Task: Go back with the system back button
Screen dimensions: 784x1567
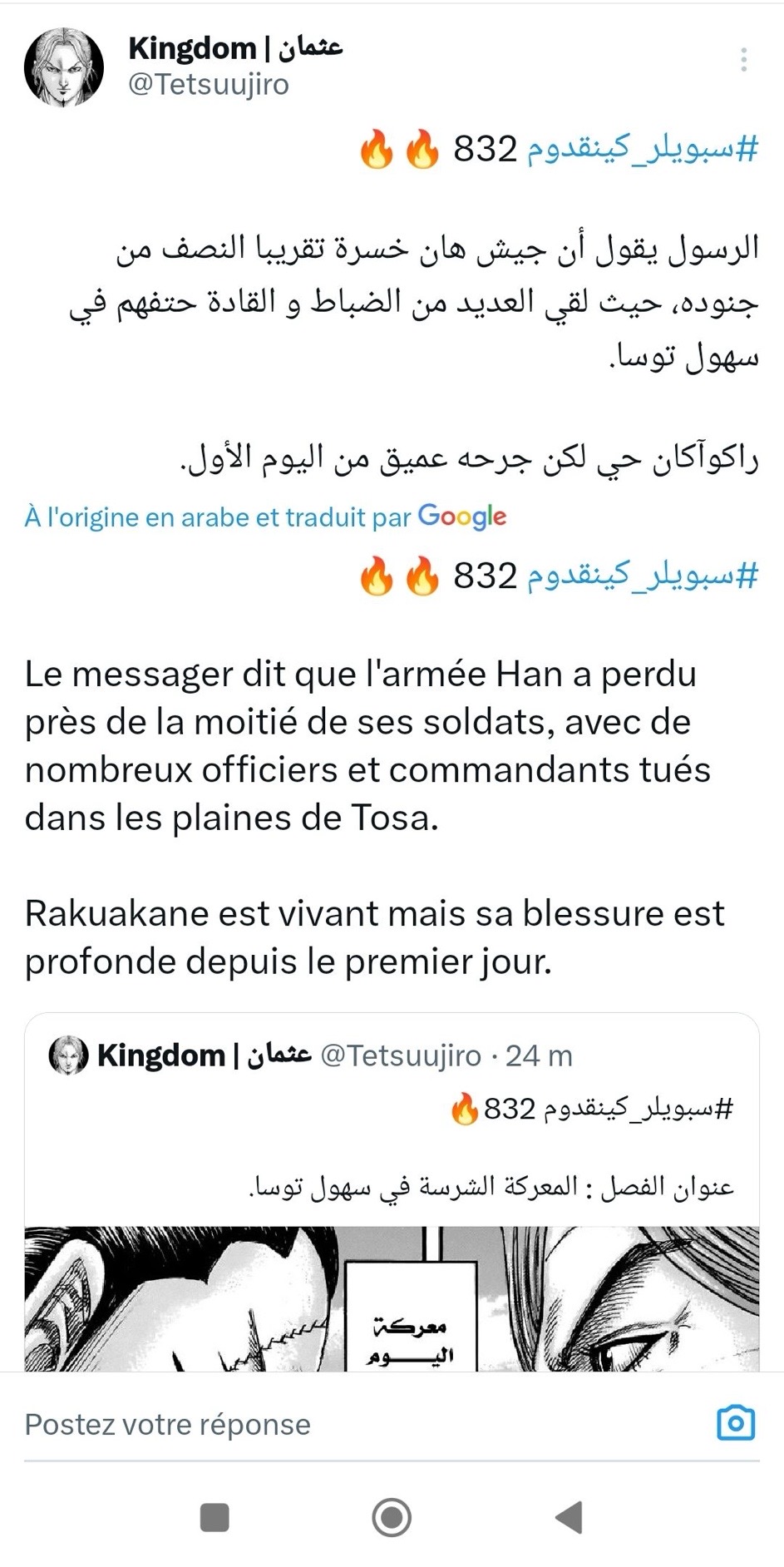Action: pos(570,1517)
